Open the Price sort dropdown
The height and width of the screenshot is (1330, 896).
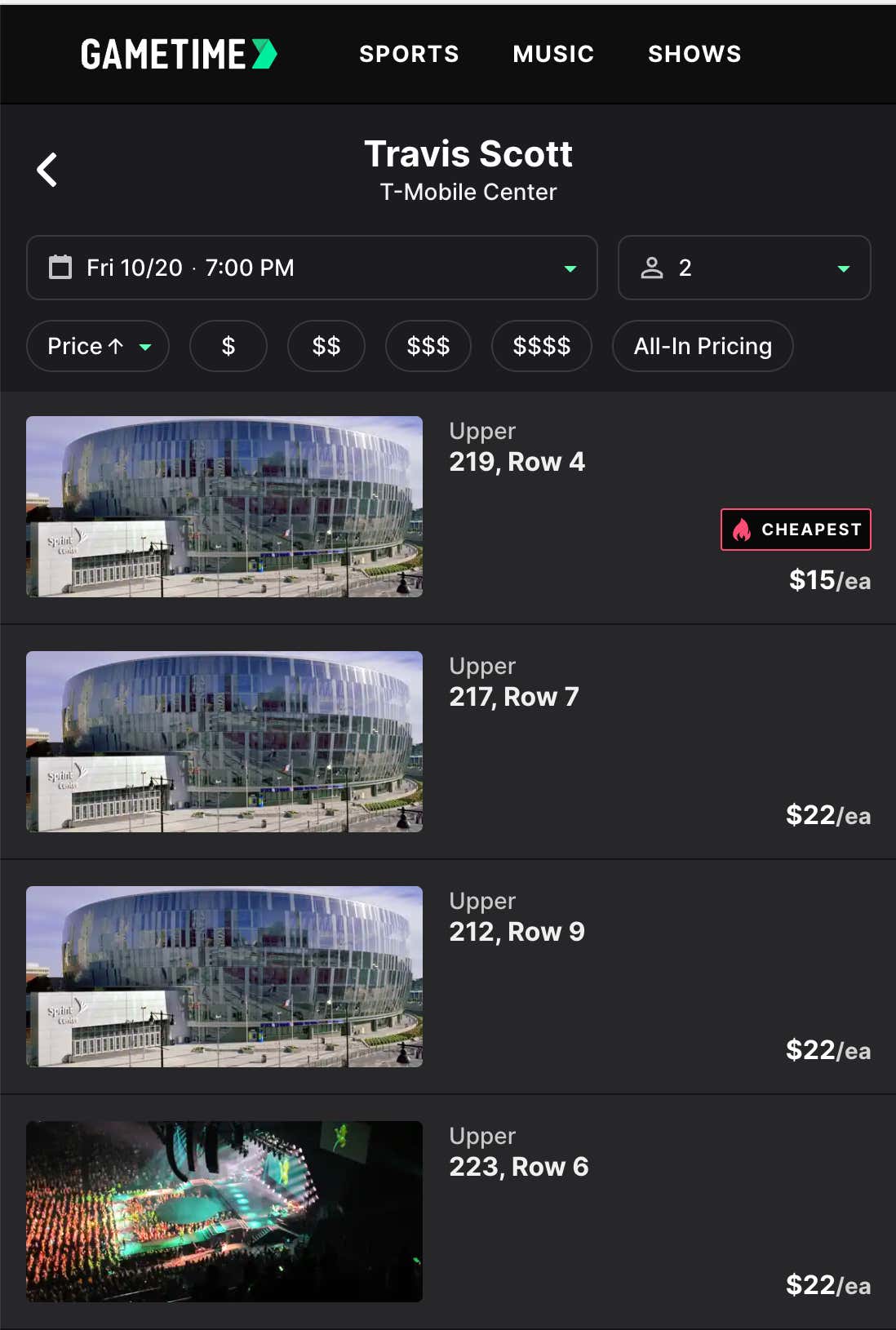tap(97, 346)
